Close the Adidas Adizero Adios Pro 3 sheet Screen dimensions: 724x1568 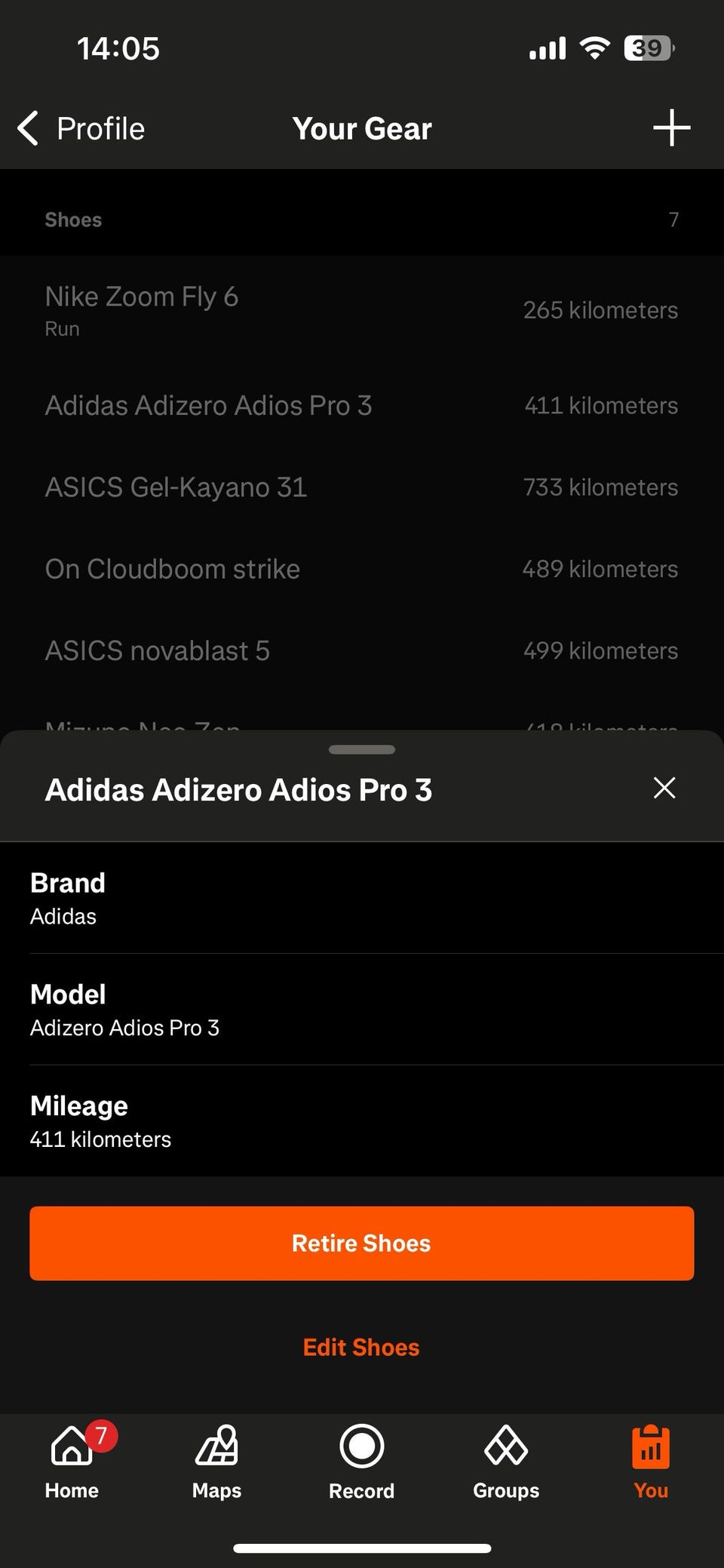point(664,788)
